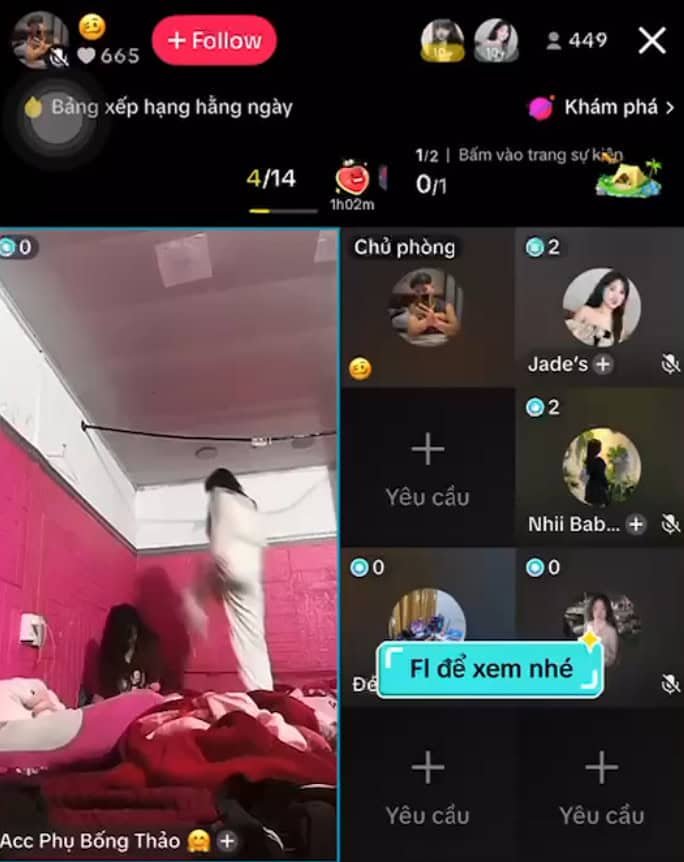Open Nhii Bab... guest seat
This screenshot has height=862, width=684.
pos(601,467)
